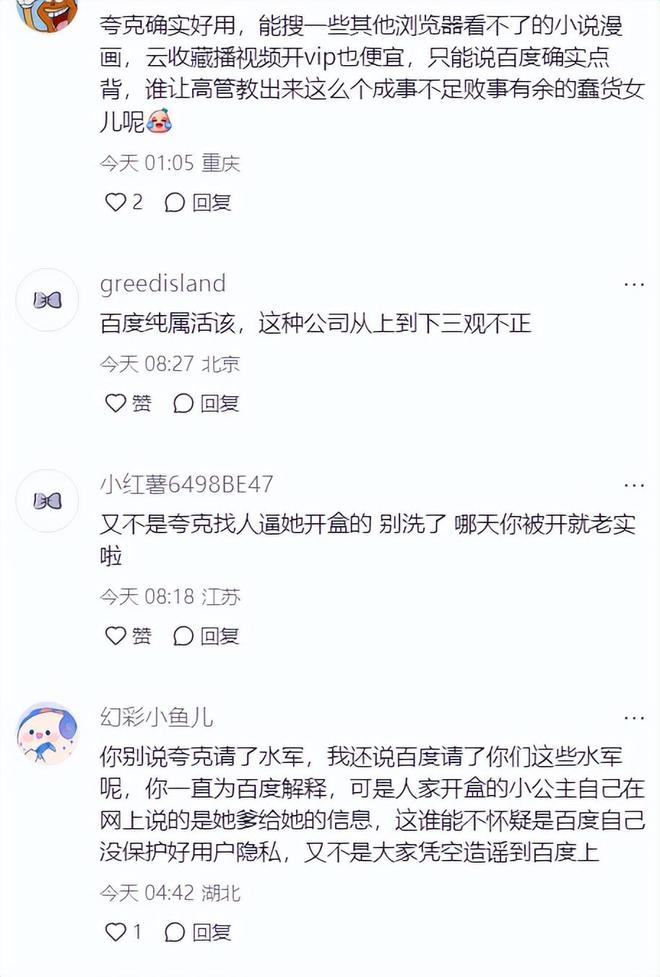Open overflow menu on 幻彩小鱼儿's comment
Screen dimensions: 660x977
634,718
